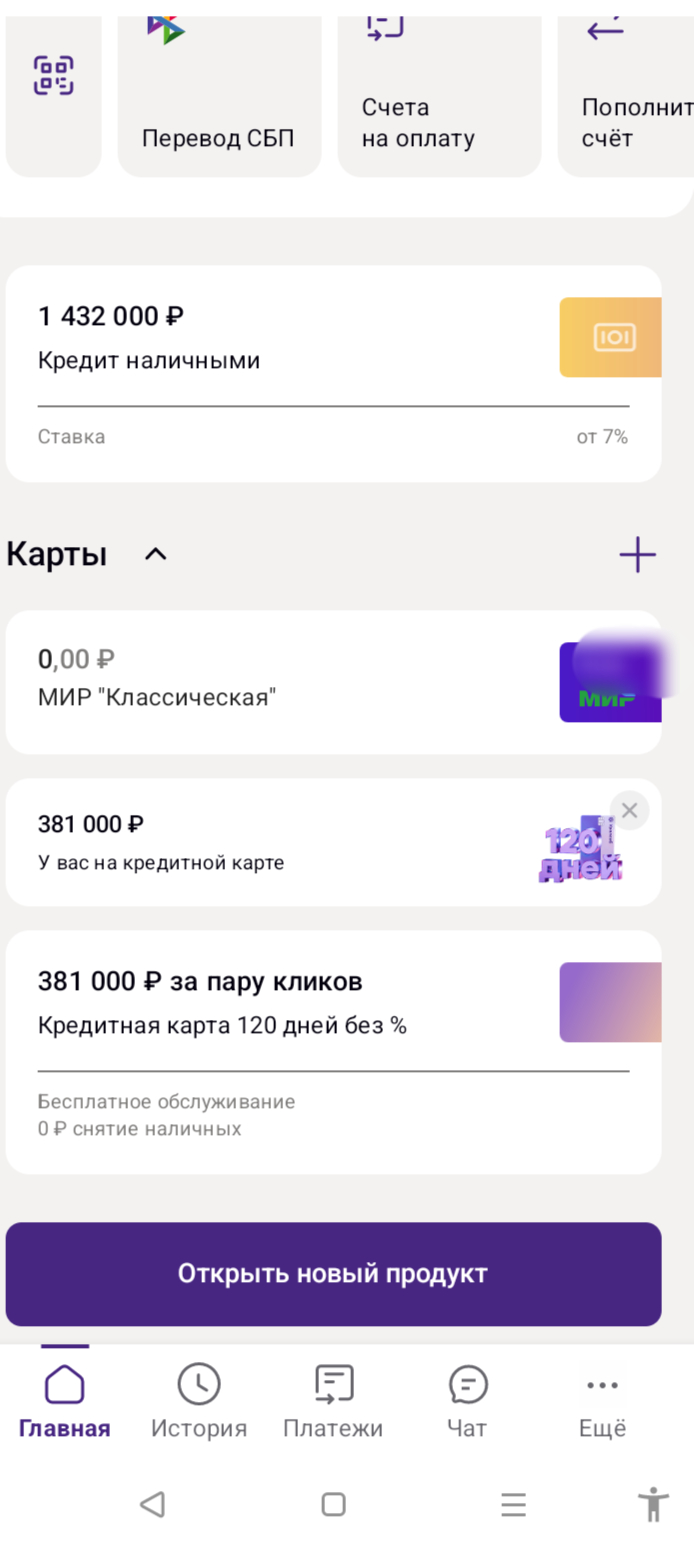
Task: Add a new card with plus icon
Action: point(637,554)
